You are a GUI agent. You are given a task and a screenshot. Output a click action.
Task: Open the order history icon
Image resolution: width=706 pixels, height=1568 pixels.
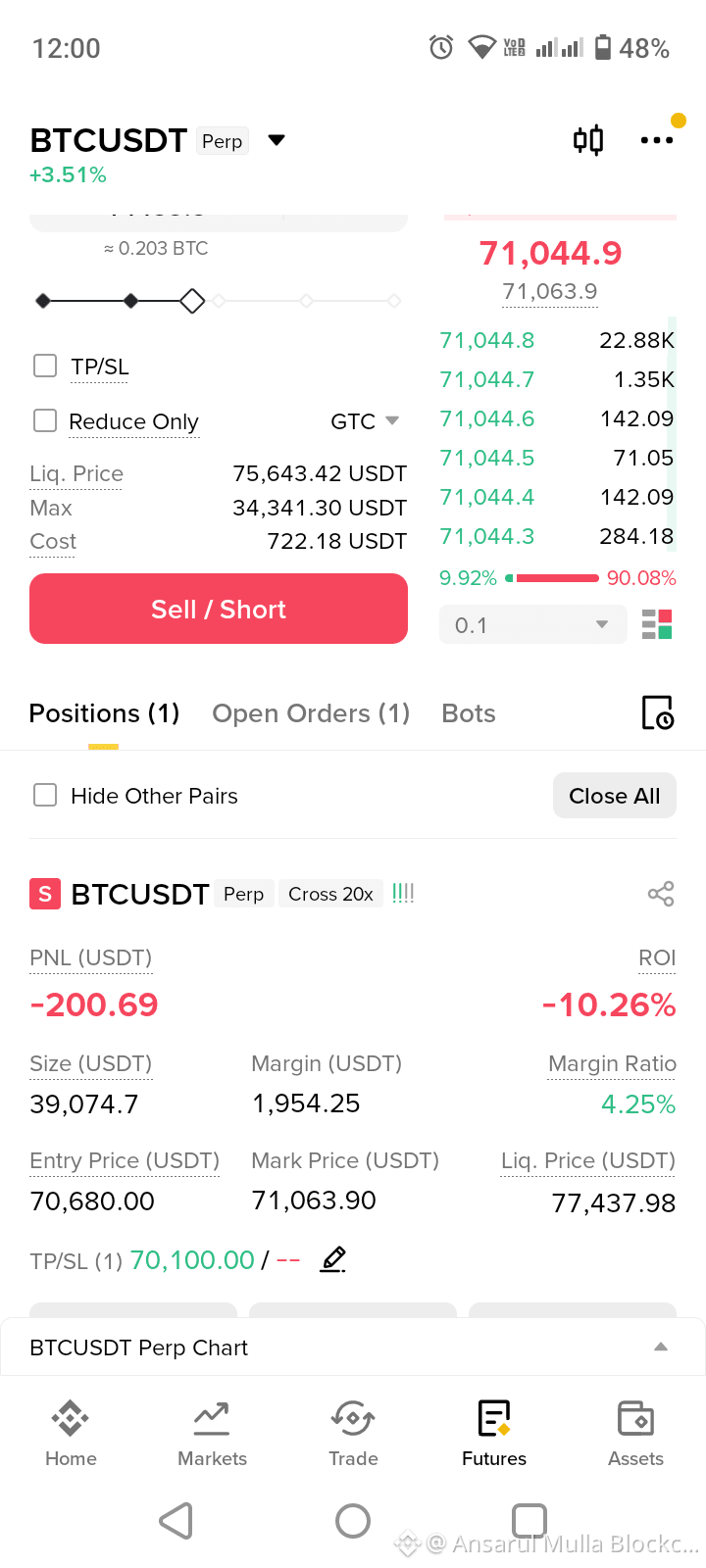tap(657, 712)
